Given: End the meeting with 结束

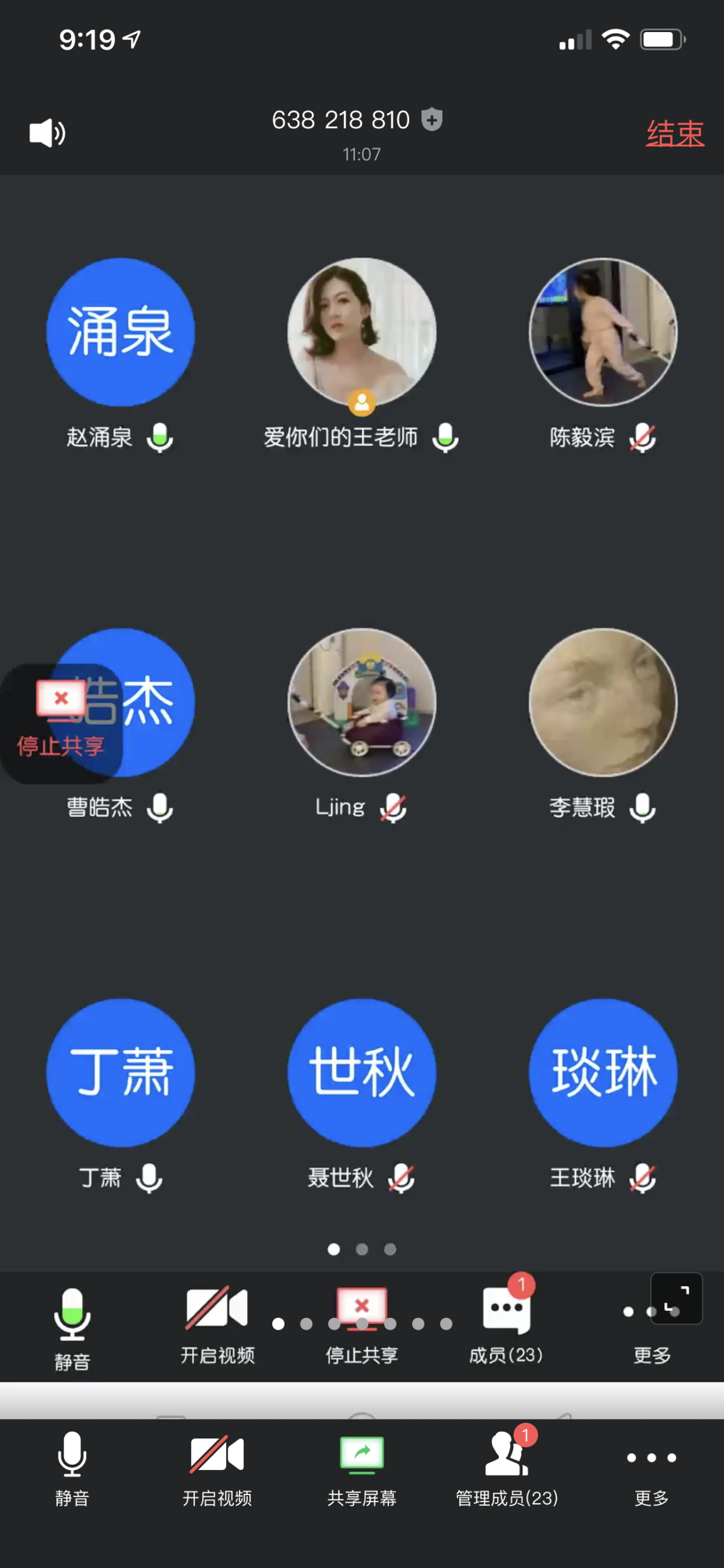Looking at the screenshot, I should click(x=674, y=133).
